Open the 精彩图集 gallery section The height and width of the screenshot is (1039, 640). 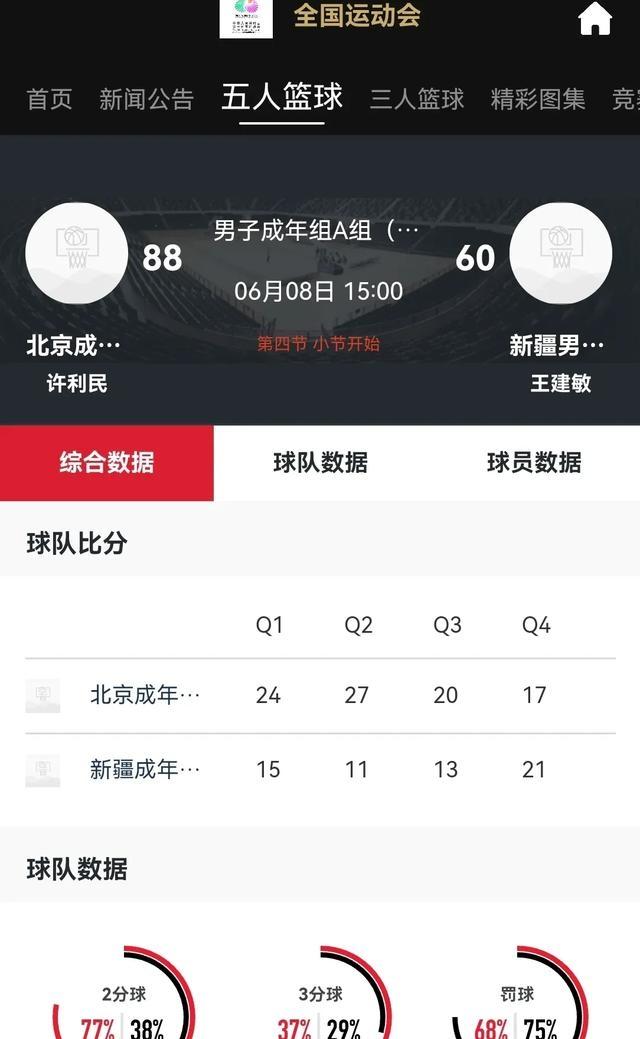coord(538,99)
